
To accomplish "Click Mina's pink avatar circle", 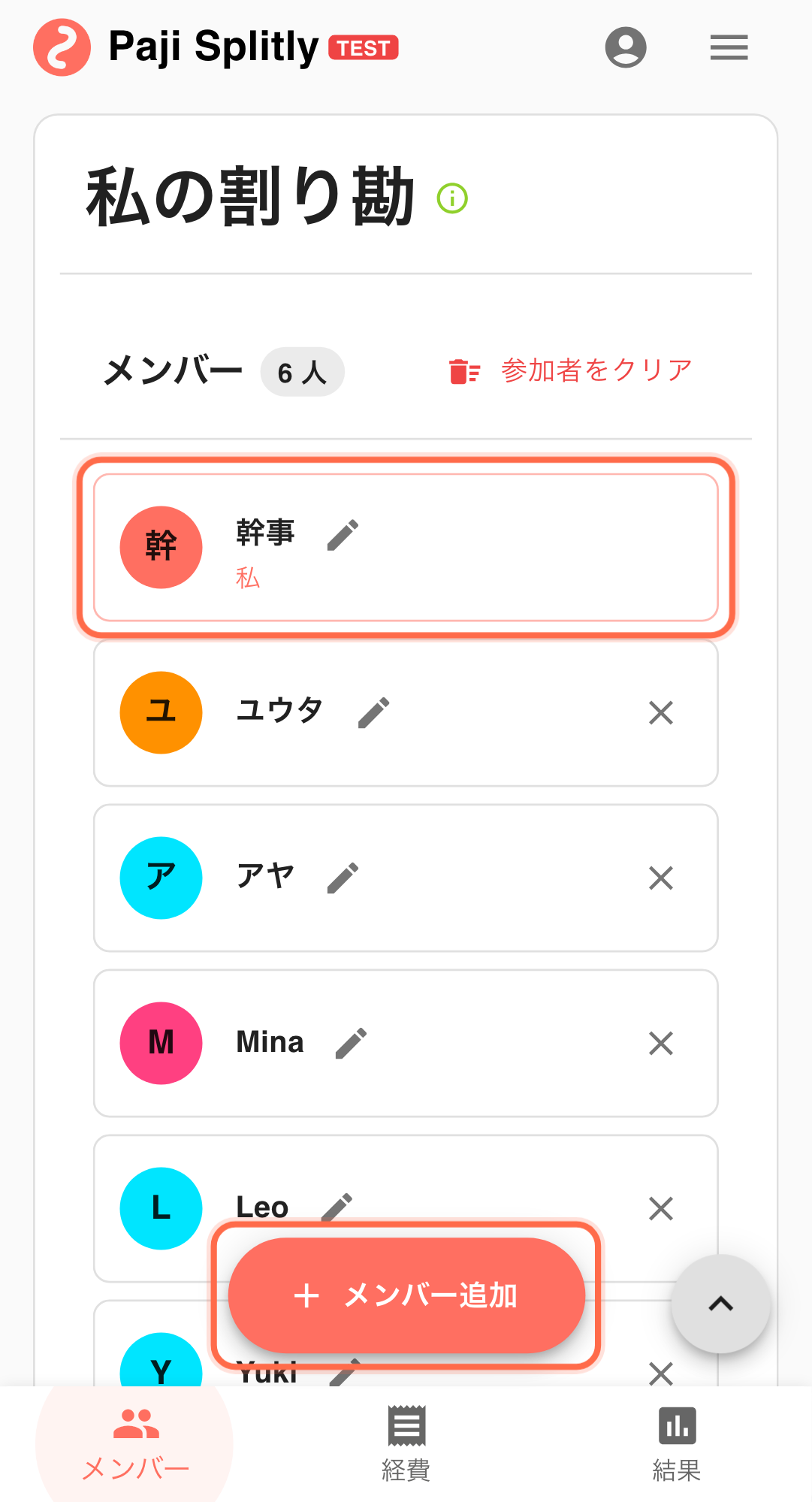I will pos(160,1043).
